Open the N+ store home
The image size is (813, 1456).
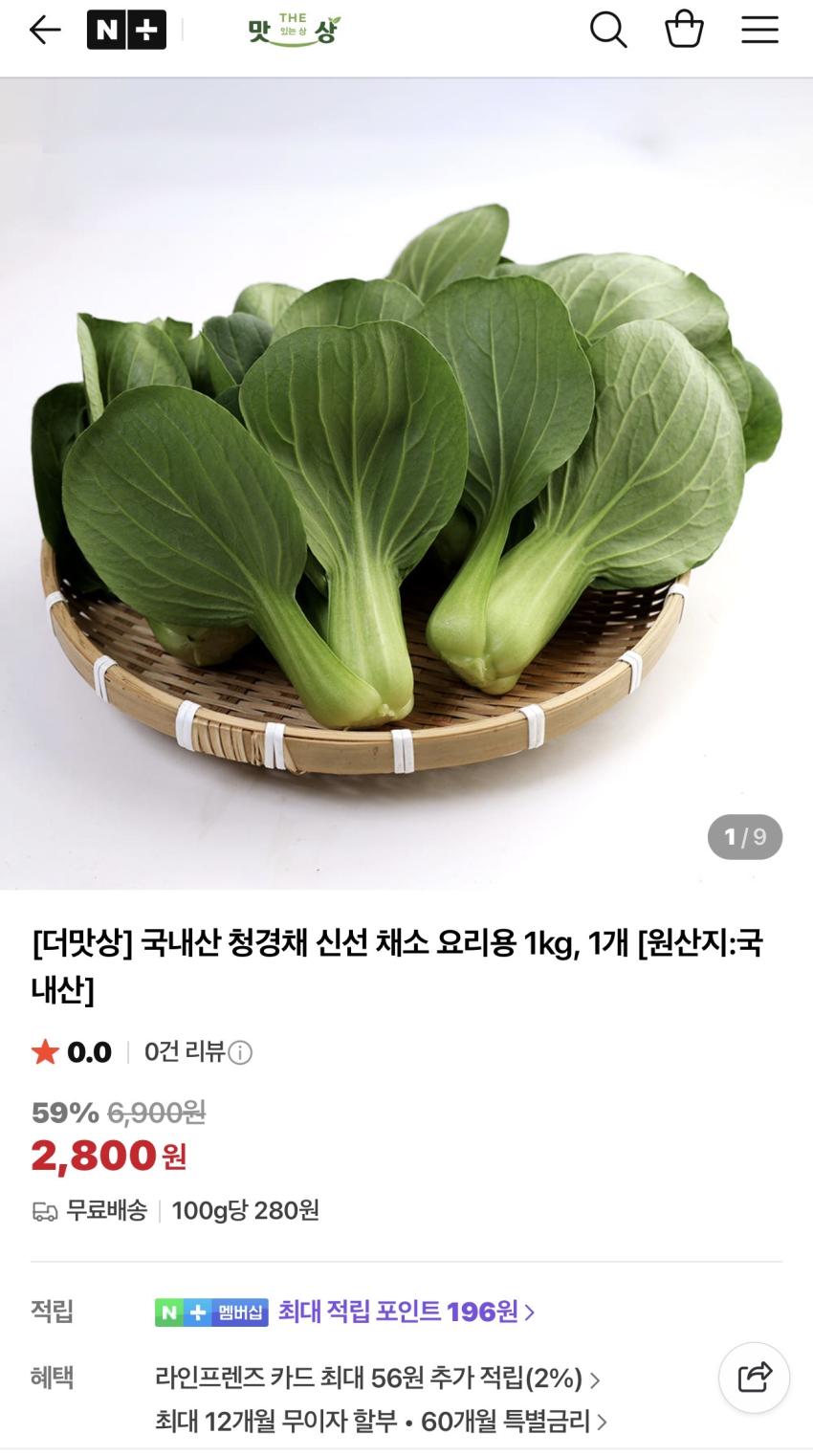point(126,31)
